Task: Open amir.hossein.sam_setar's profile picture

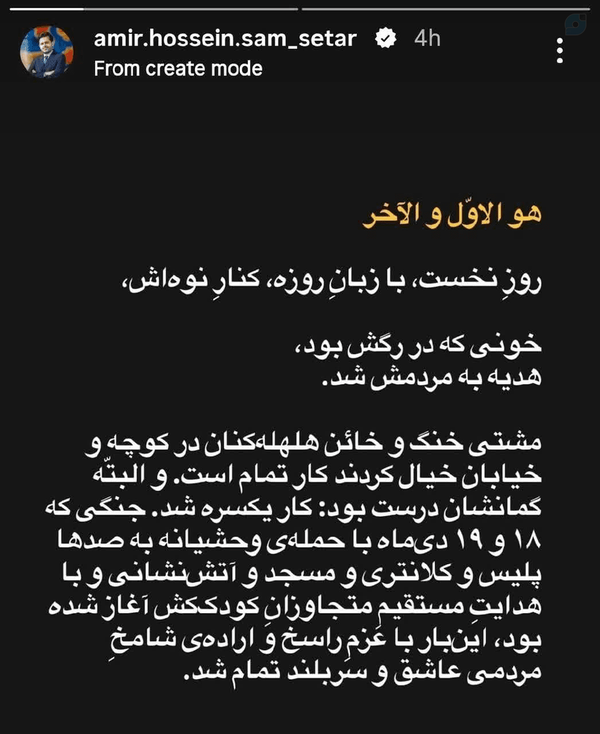Action: (x=46, y=52)
